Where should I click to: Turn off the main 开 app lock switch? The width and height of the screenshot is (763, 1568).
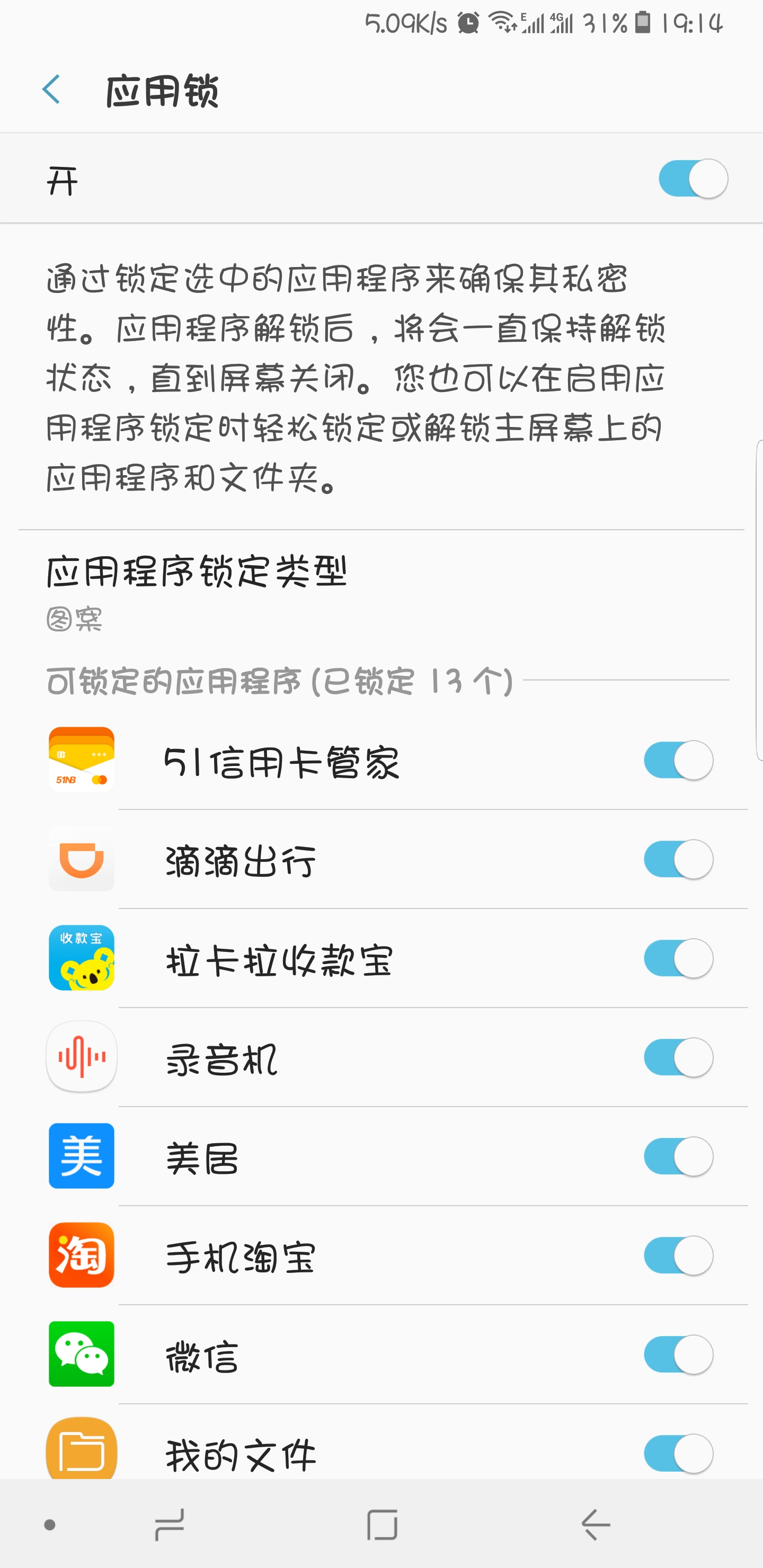(x=693, y=179)
